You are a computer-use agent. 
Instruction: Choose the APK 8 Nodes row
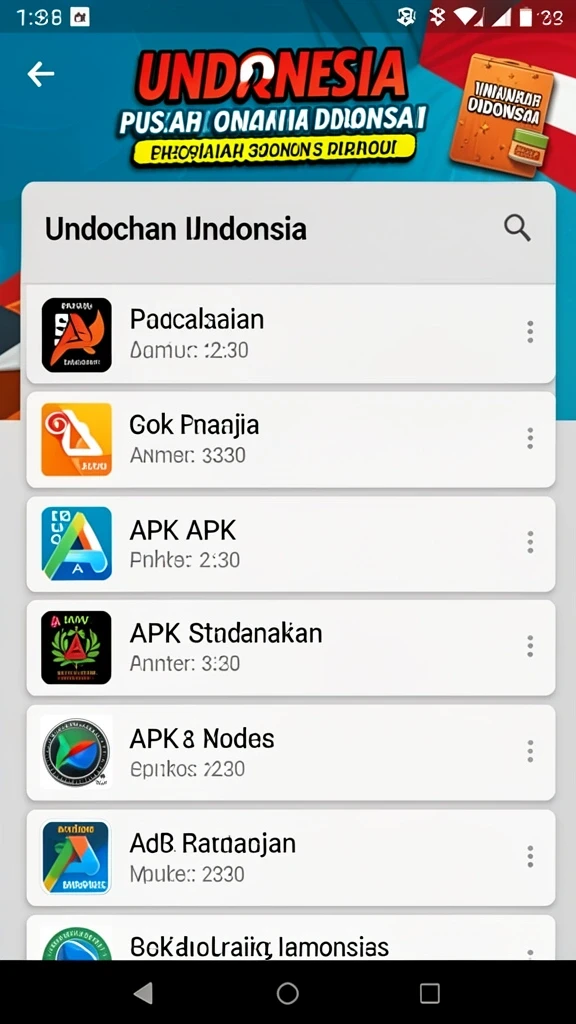click(291, 752)
